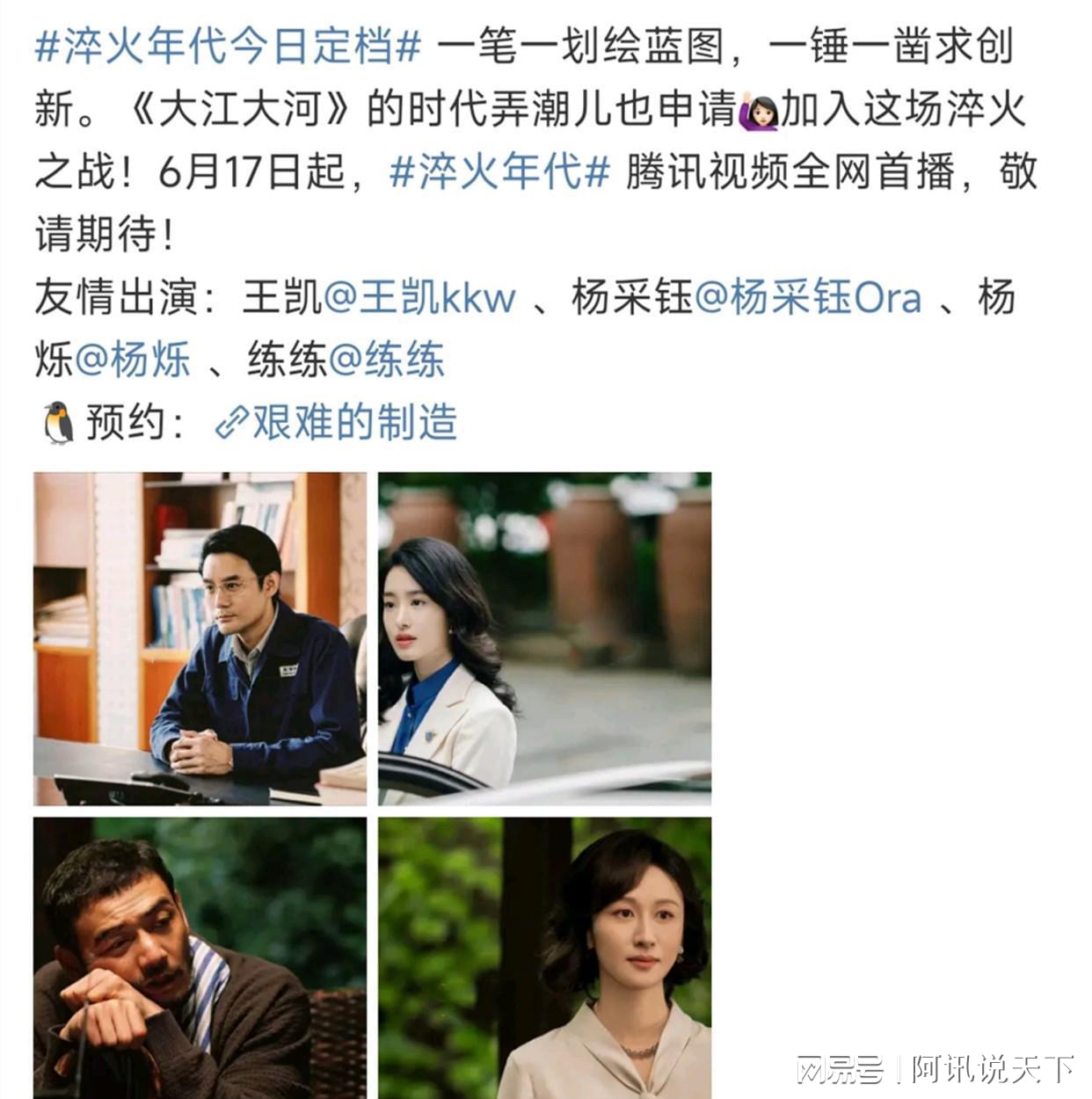The image size is (1092, 1099).
Task: Follow the 艰难的制造 reservation link
Action: tap(337, 423)
